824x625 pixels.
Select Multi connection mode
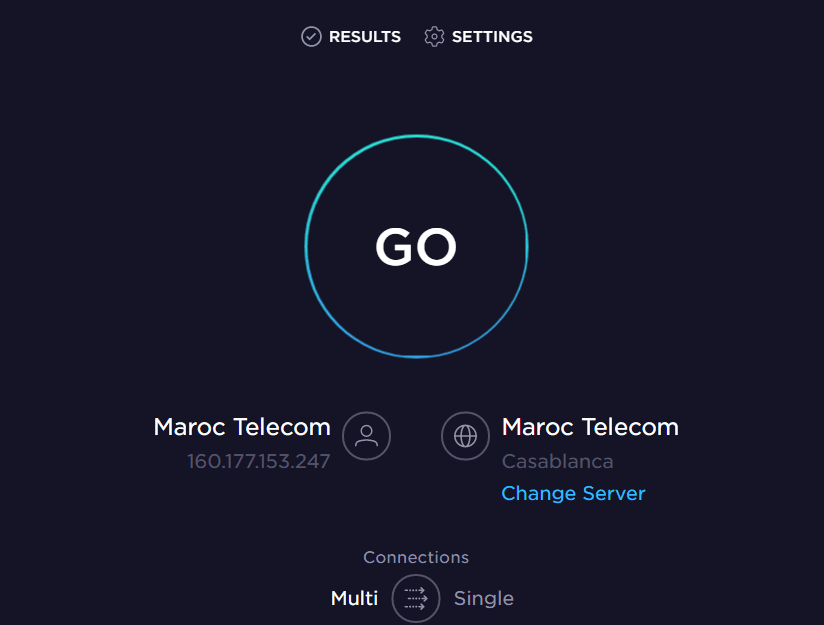[354, 598]
